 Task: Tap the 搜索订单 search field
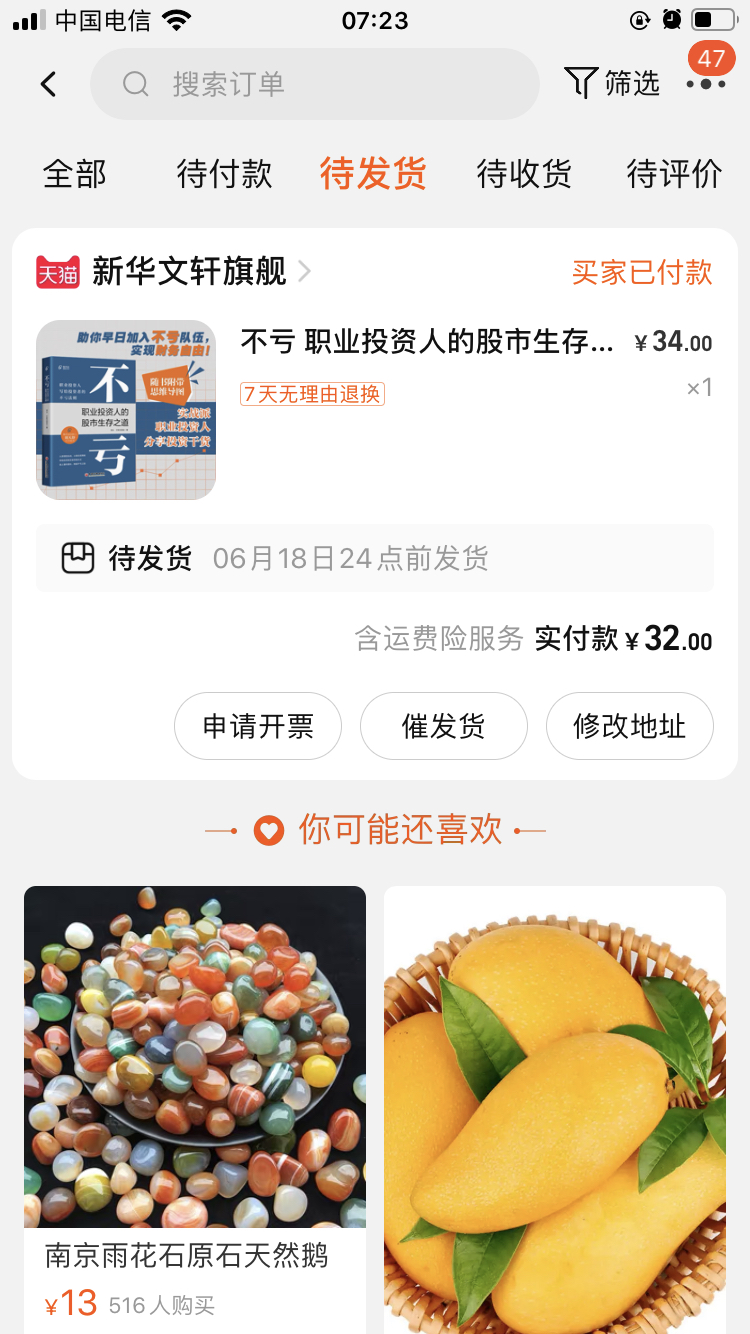[314, 84]
